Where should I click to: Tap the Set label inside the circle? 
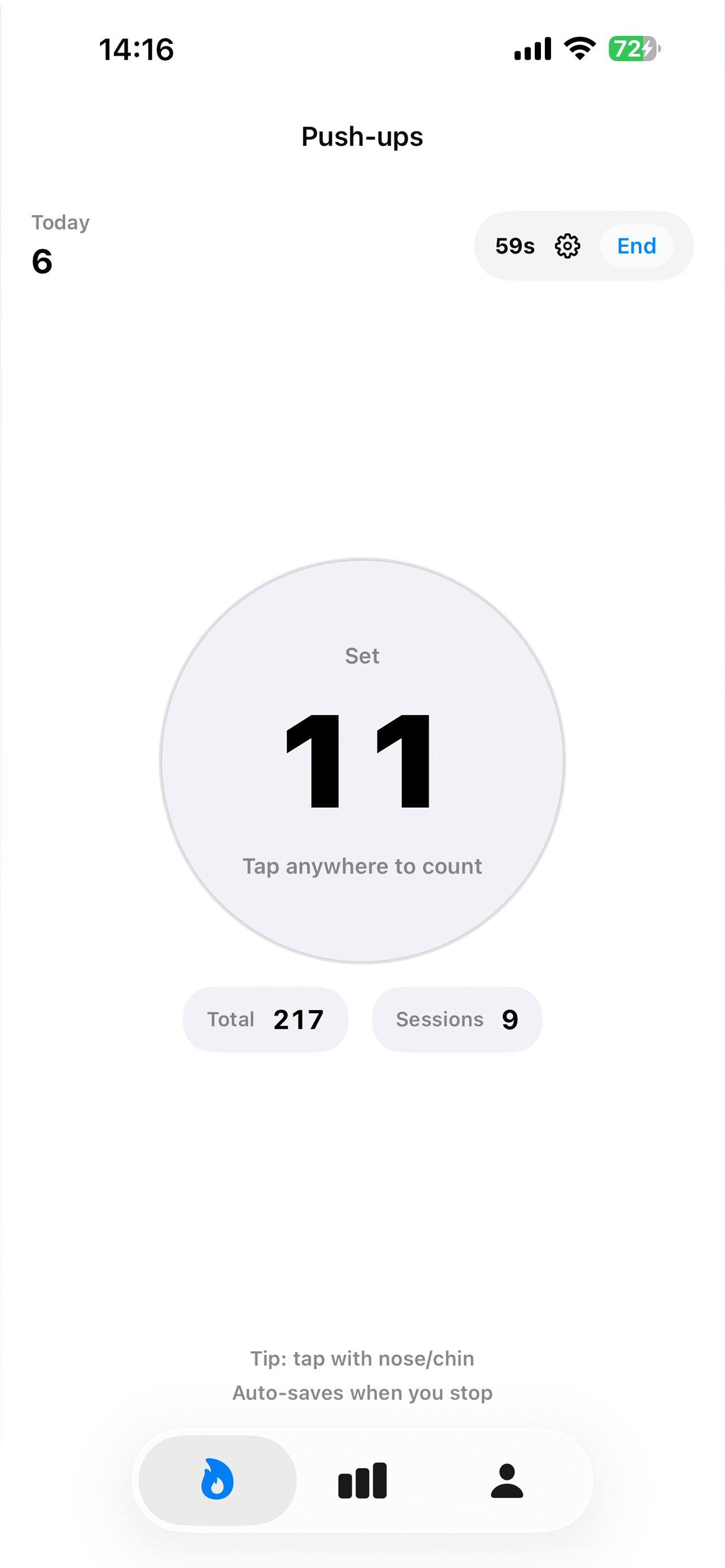(362, 655)
